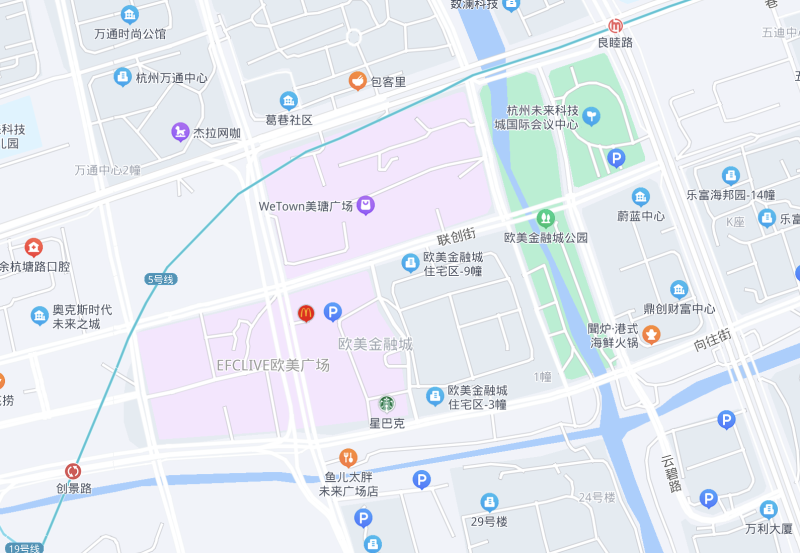Select the 鼎创财富中心 marker
Screen dimensions: 800x553
tap(679, 290)
